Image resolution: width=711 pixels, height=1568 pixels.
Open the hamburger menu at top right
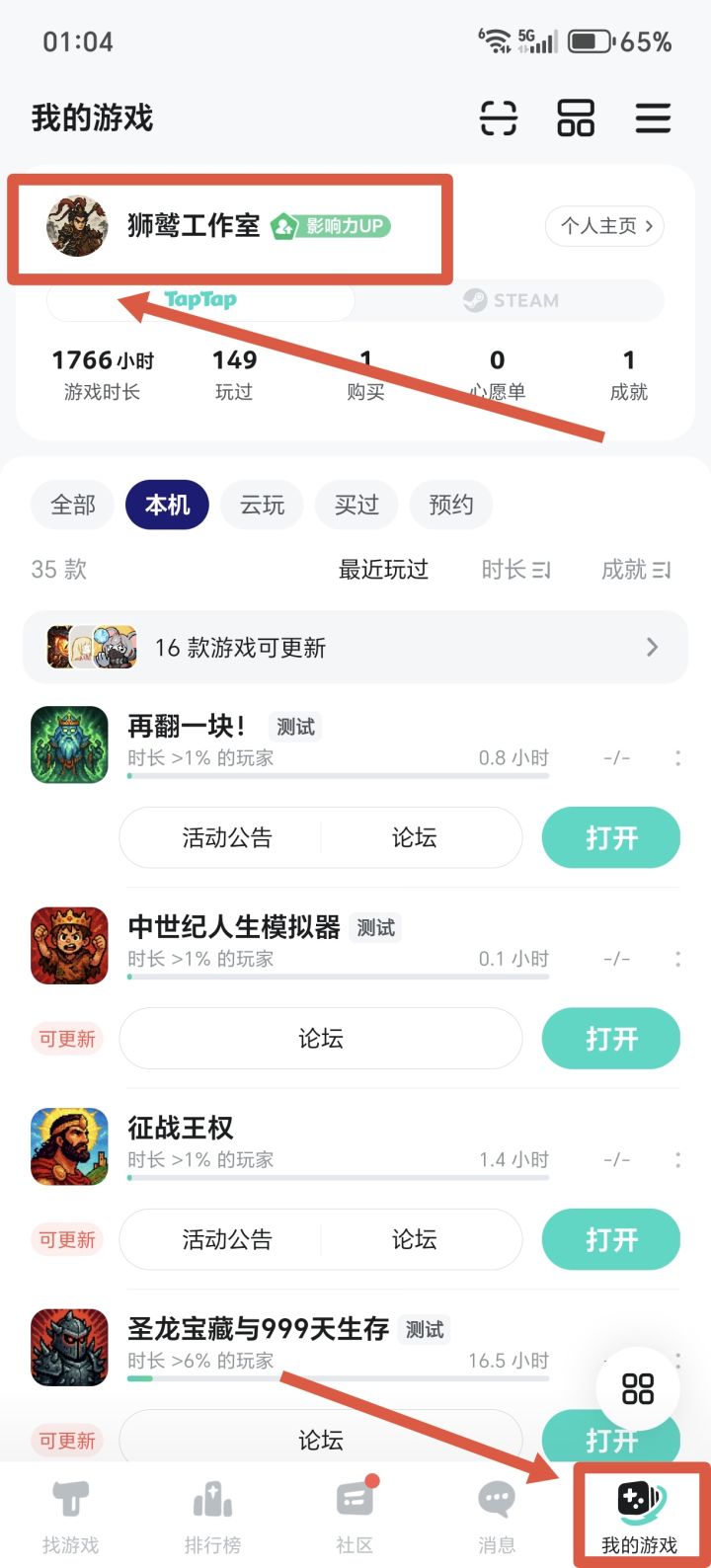point(653,118)
